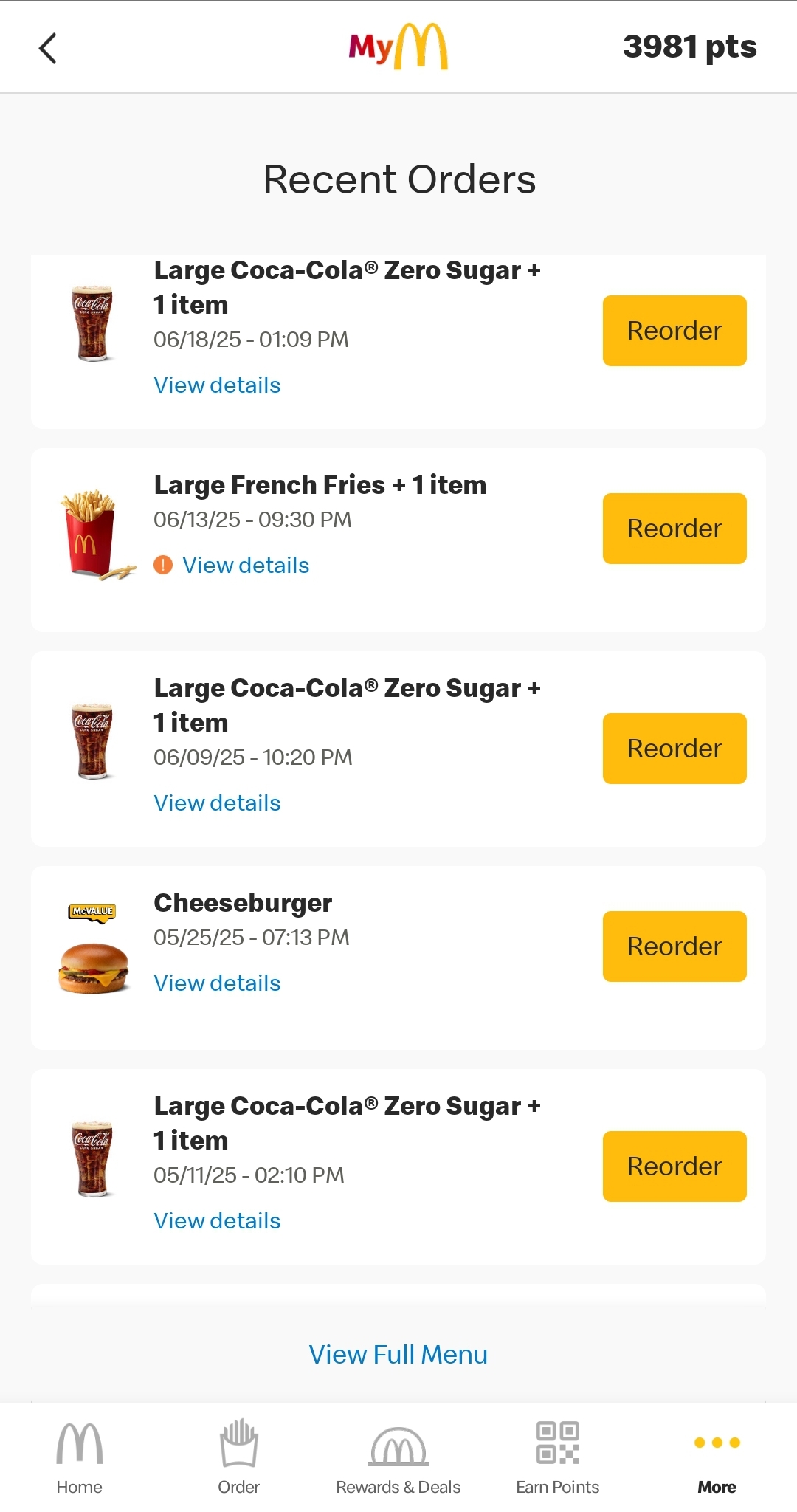
Task: View details of the 06/18/25 order
Action: pos(217,385)
